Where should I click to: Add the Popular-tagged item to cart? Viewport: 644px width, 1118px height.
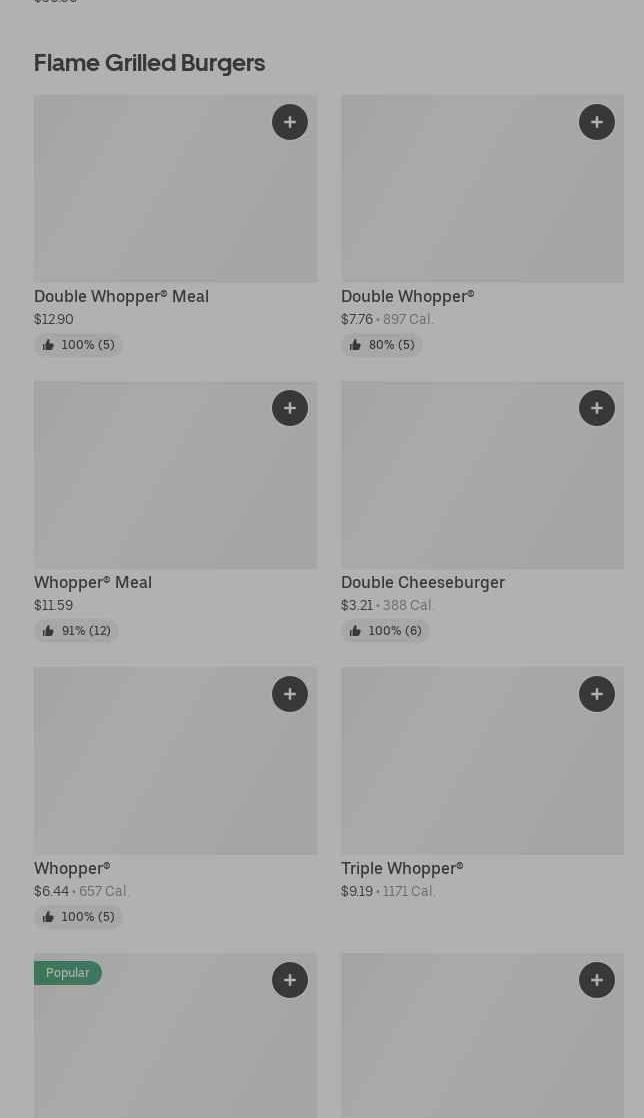pos(290,980)
